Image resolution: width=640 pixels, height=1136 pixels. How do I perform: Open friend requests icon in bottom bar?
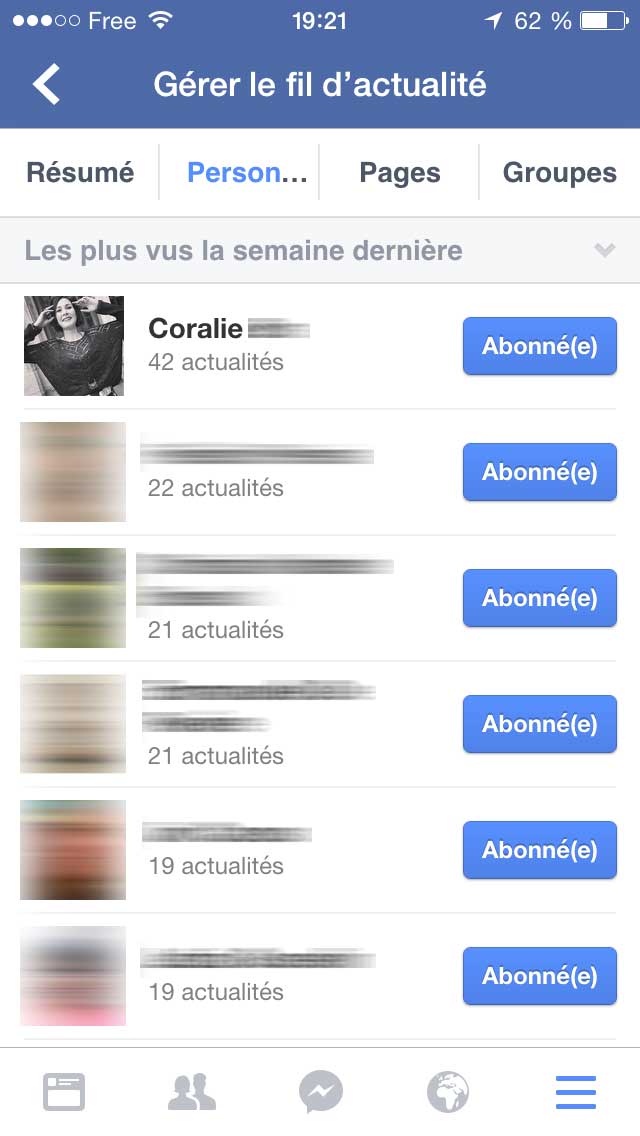(x=192, y=1092)
